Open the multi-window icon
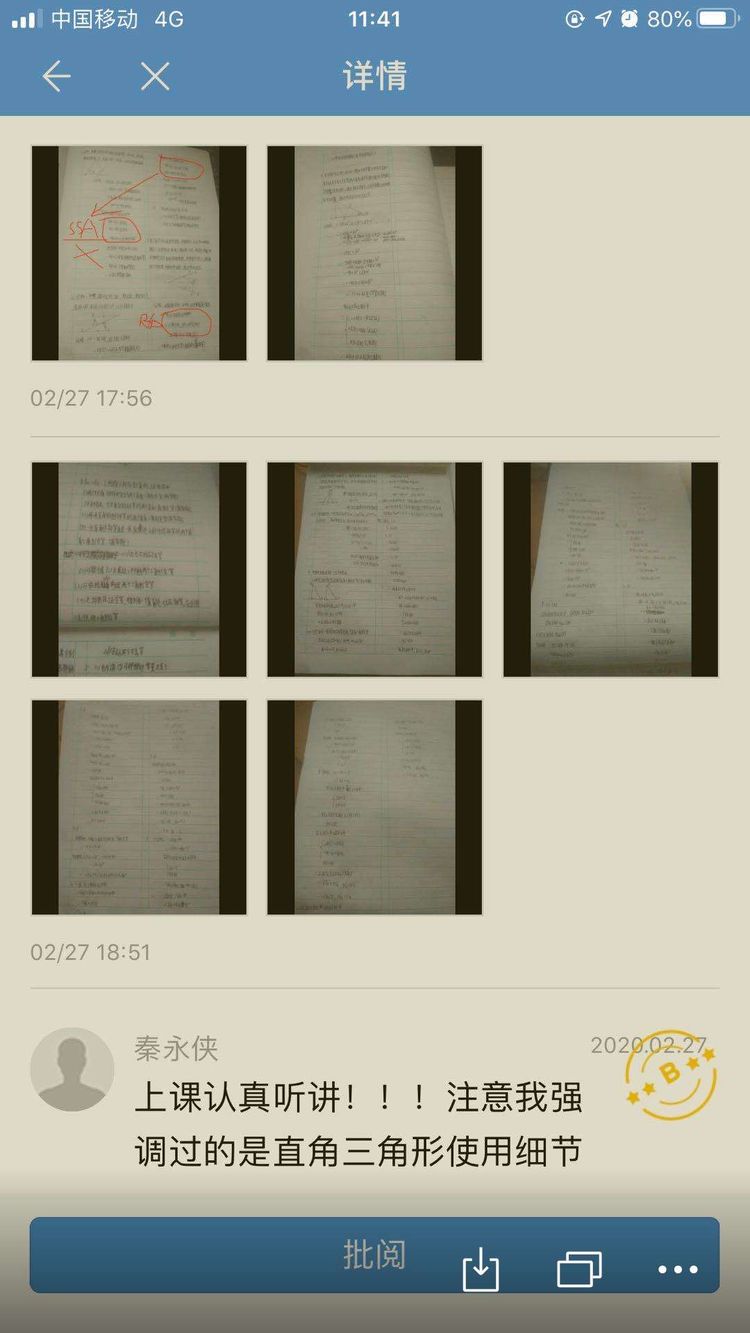The width and height of the screenshot is (750, 1333). click(579, 1269)
